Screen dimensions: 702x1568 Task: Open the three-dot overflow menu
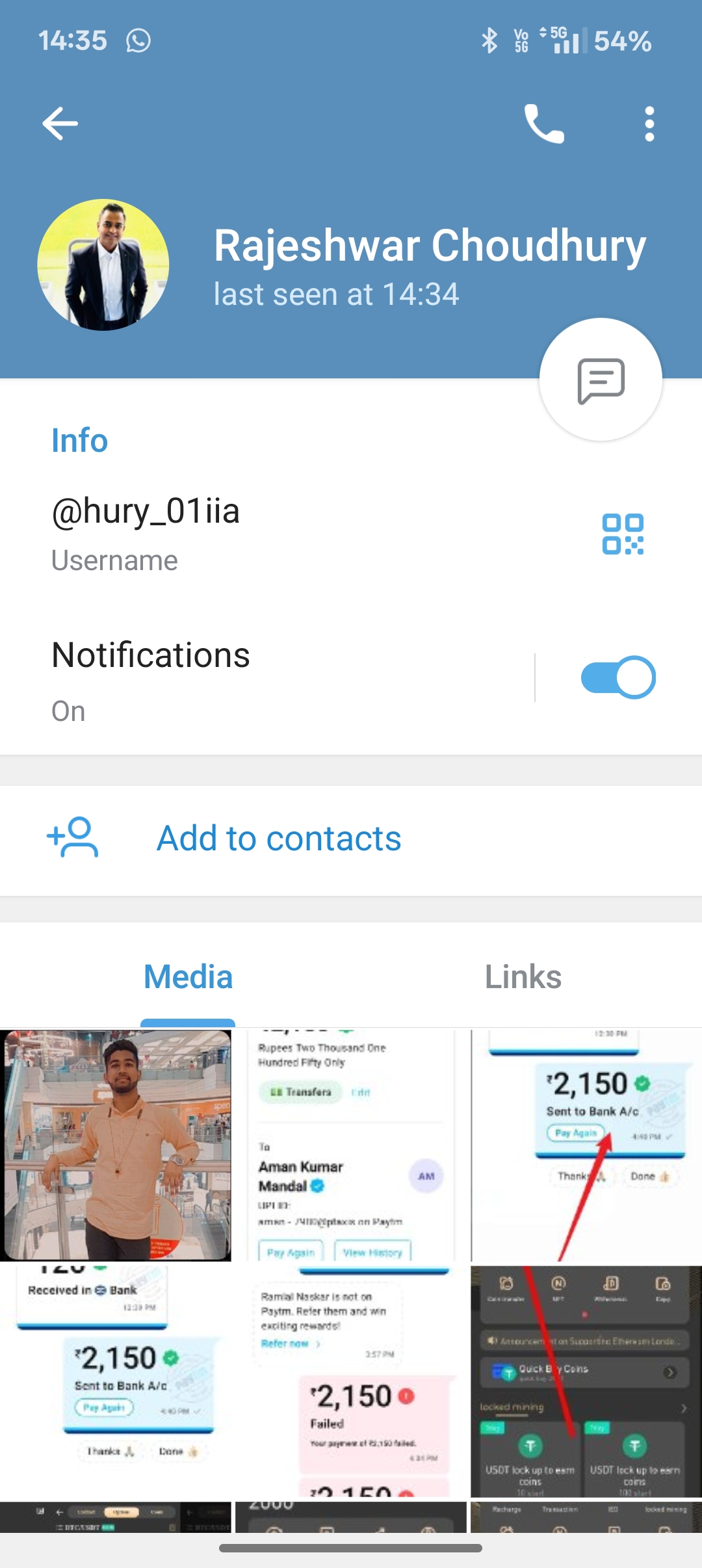[649, 124]
